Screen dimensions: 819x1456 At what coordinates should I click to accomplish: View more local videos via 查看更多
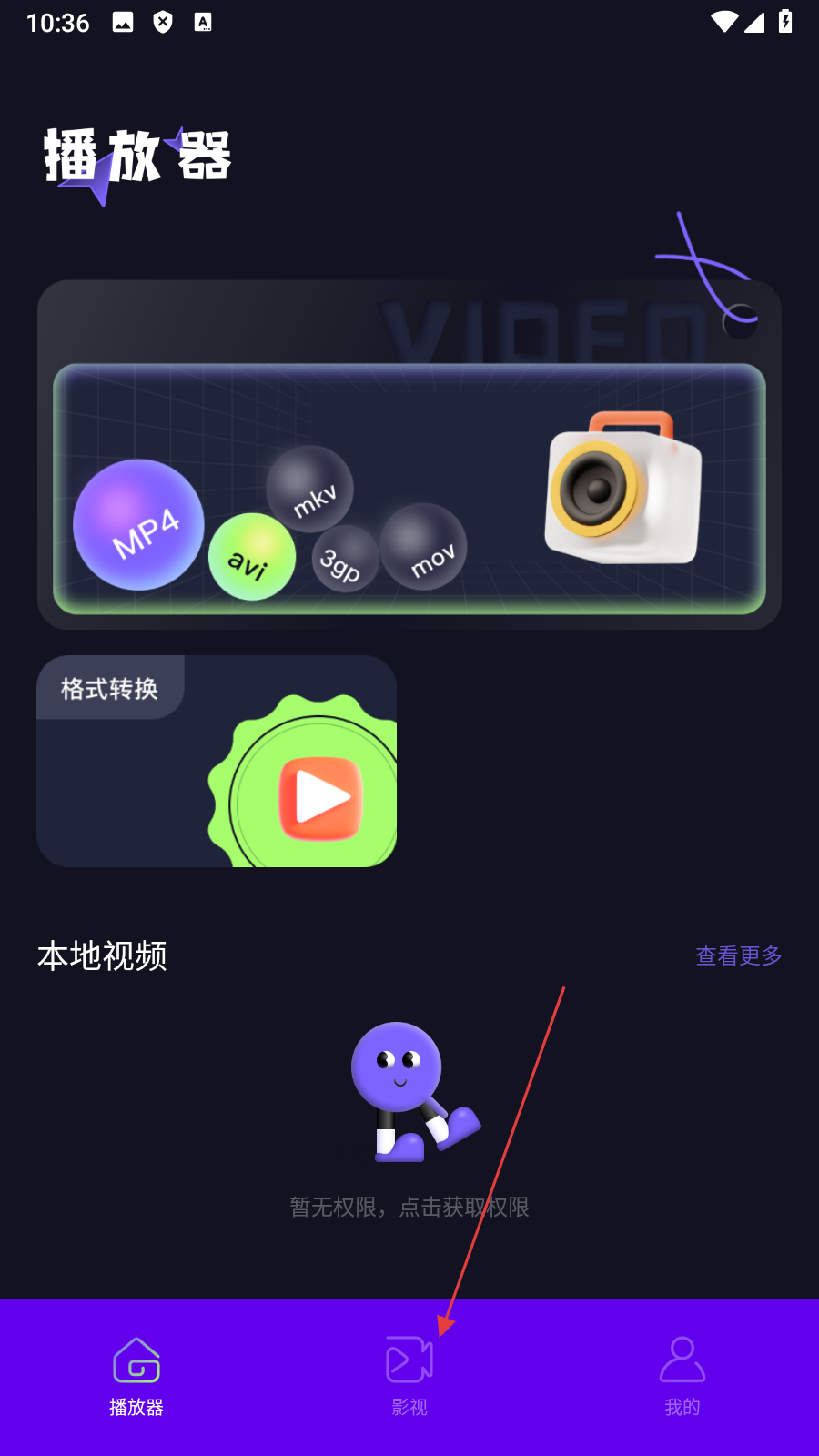tap(738, 955)
